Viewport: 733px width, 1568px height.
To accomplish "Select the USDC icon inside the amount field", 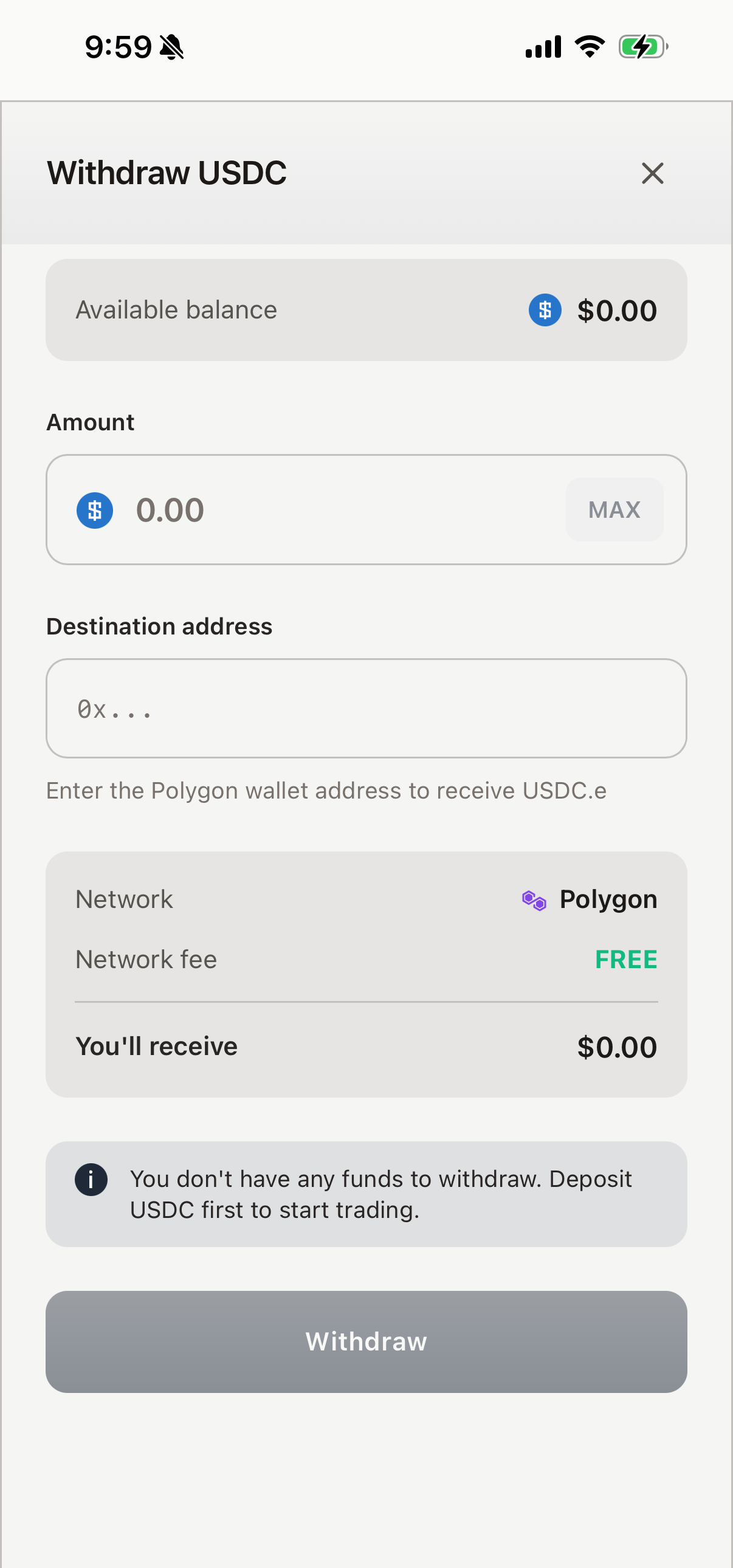I will pyautogui.click(x=94, y=510).
